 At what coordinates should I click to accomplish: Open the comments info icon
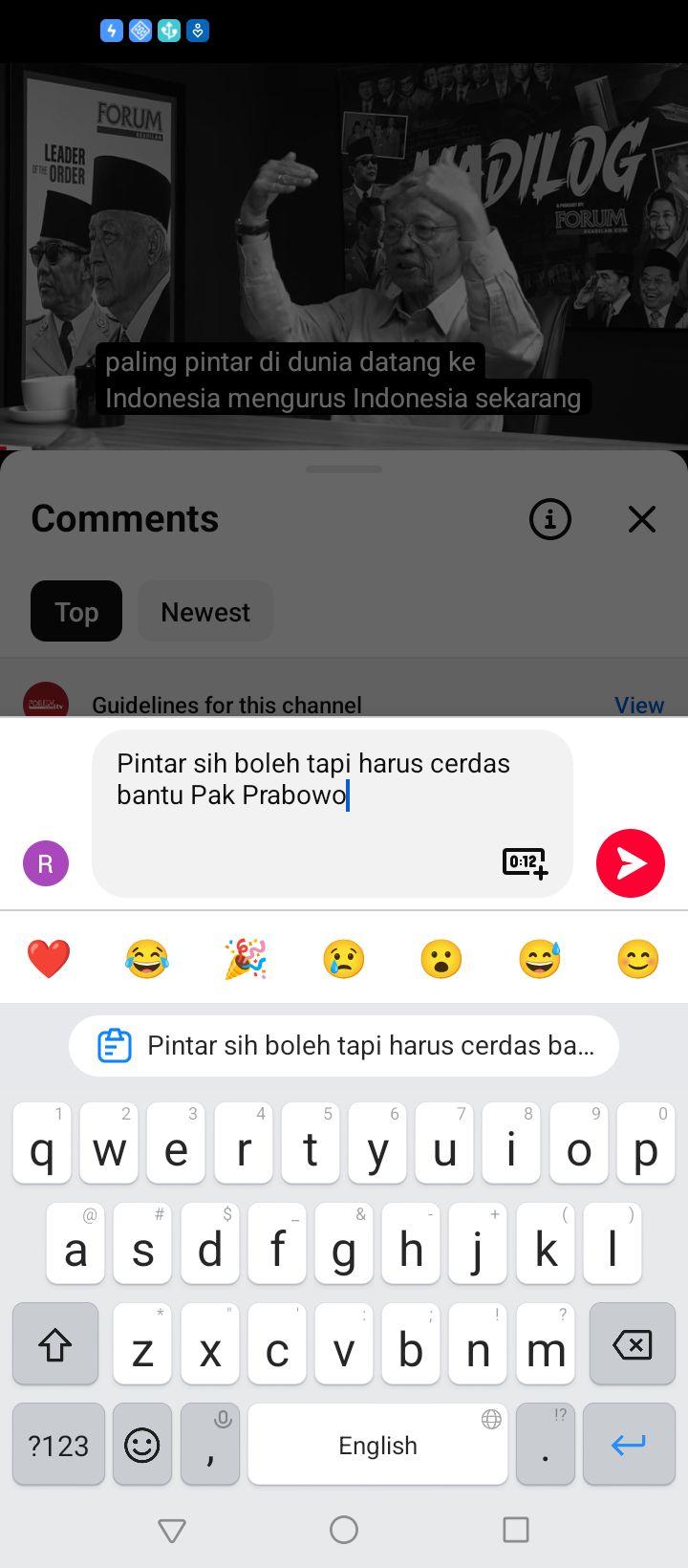550,519
